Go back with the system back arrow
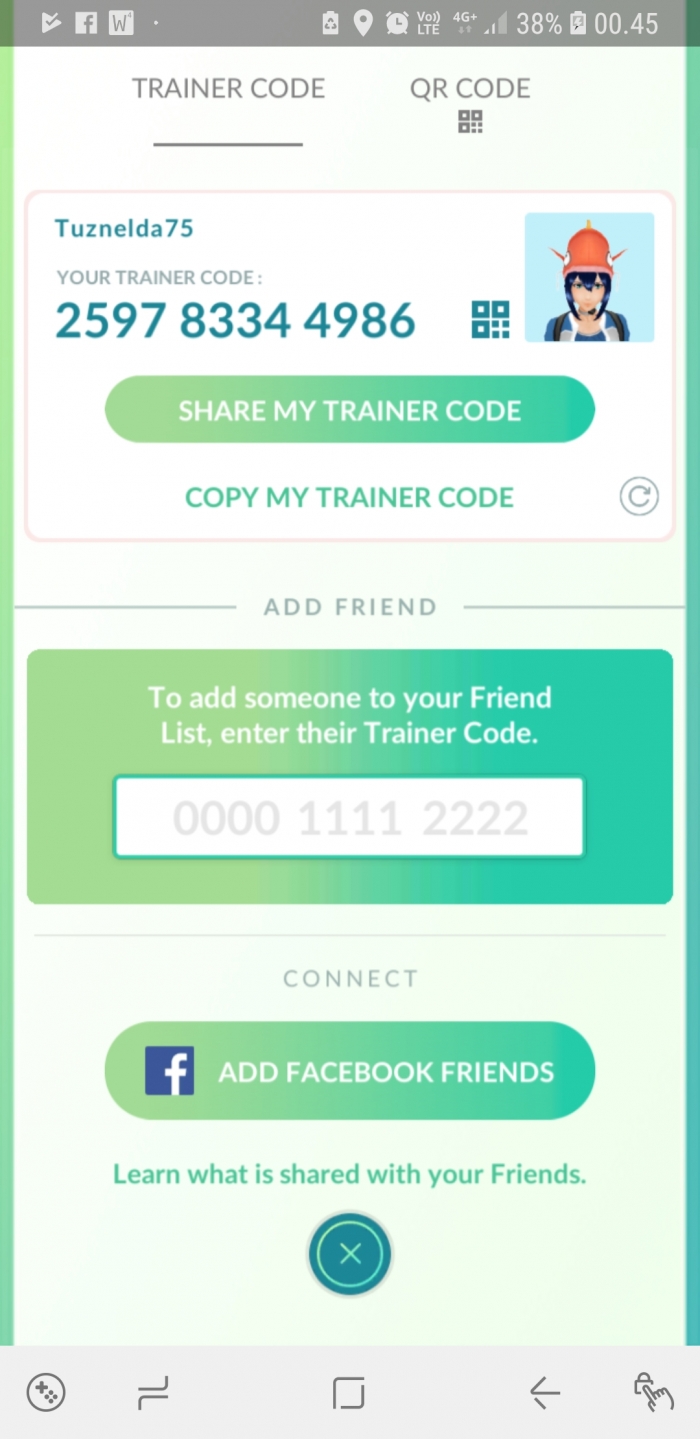This screenshot has width=700, height=1439. 545,1392
